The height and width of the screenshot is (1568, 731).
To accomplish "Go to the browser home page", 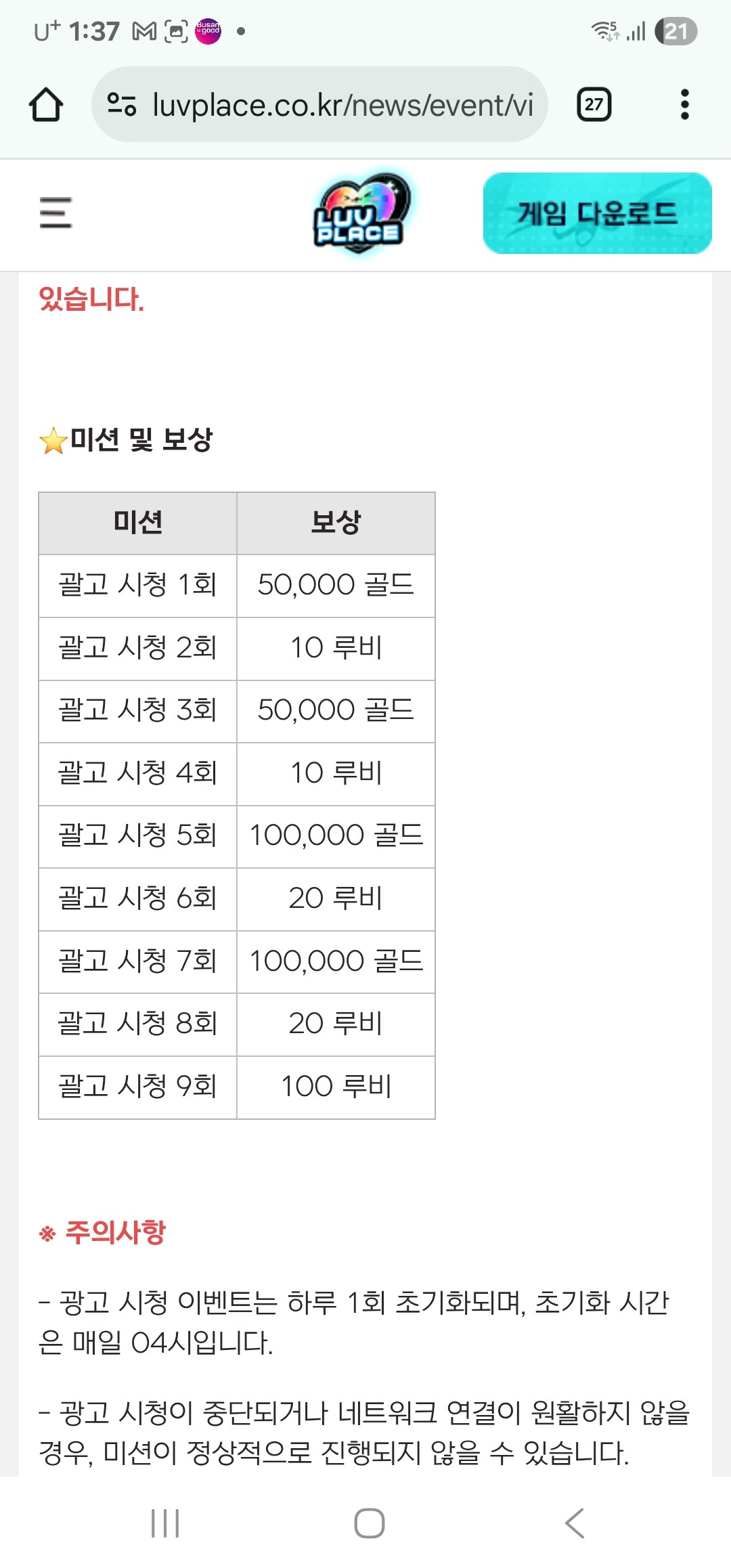I will pos(46,105).
